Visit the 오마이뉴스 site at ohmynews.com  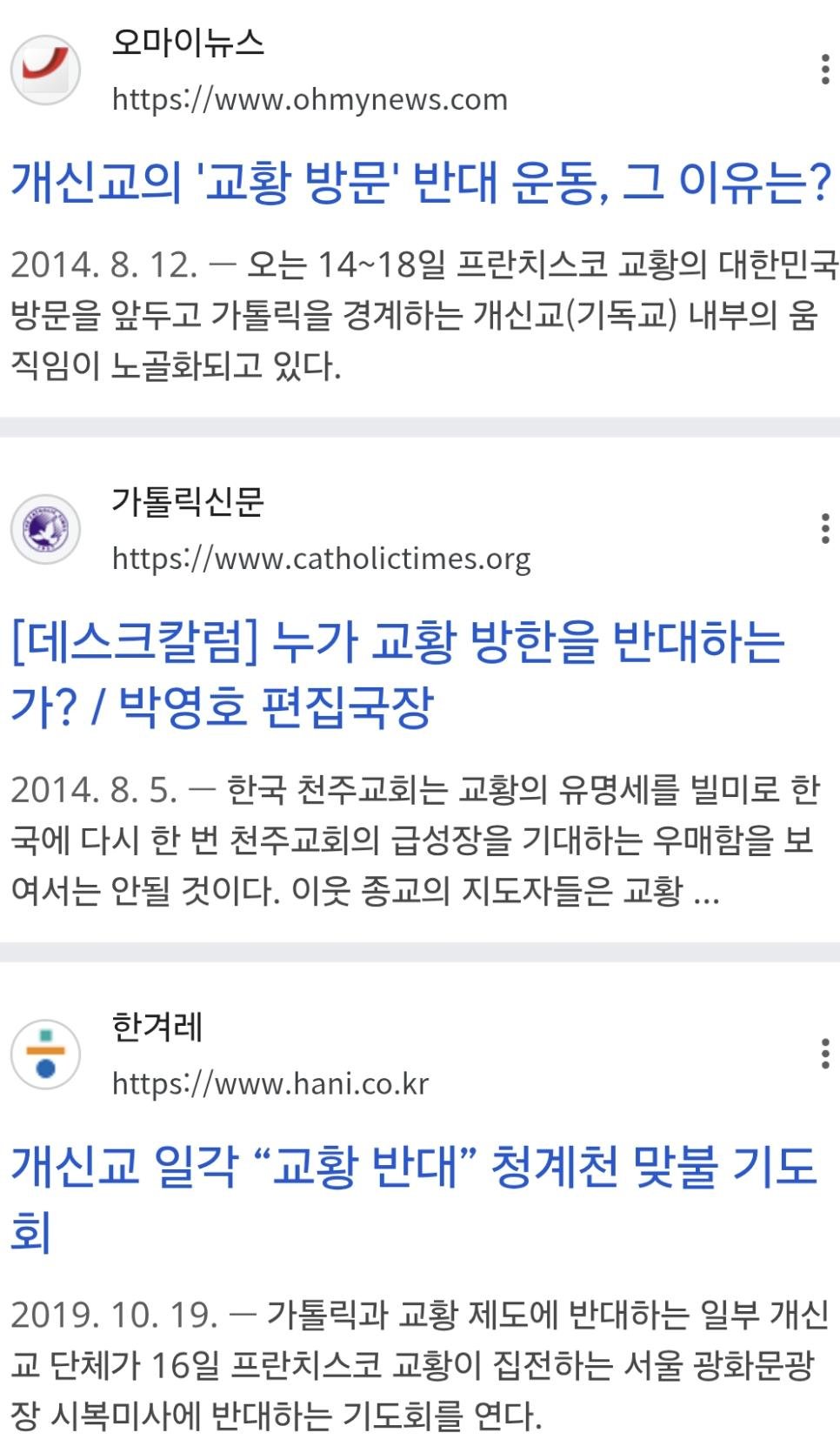pos(310,100)
